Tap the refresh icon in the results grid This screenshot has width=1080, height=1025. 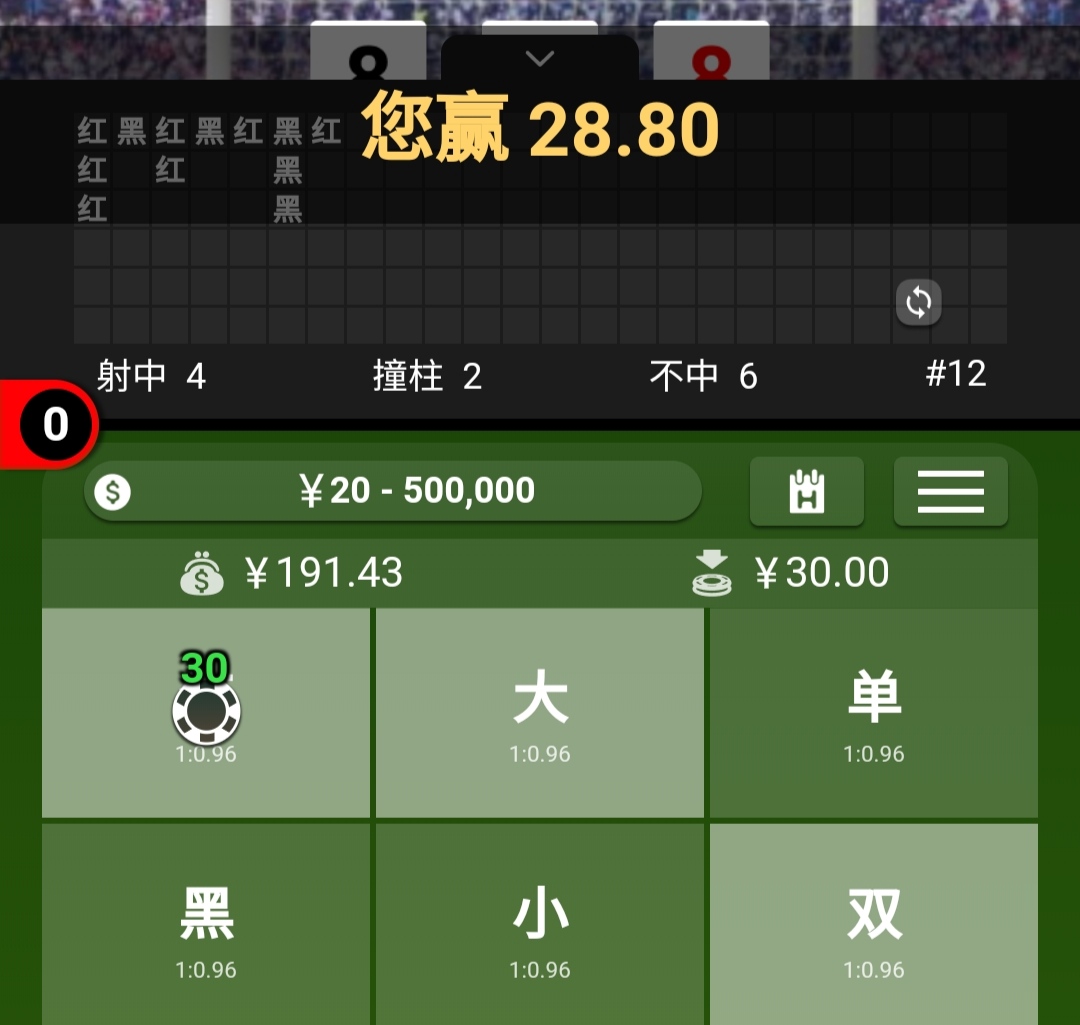[918, 302]
